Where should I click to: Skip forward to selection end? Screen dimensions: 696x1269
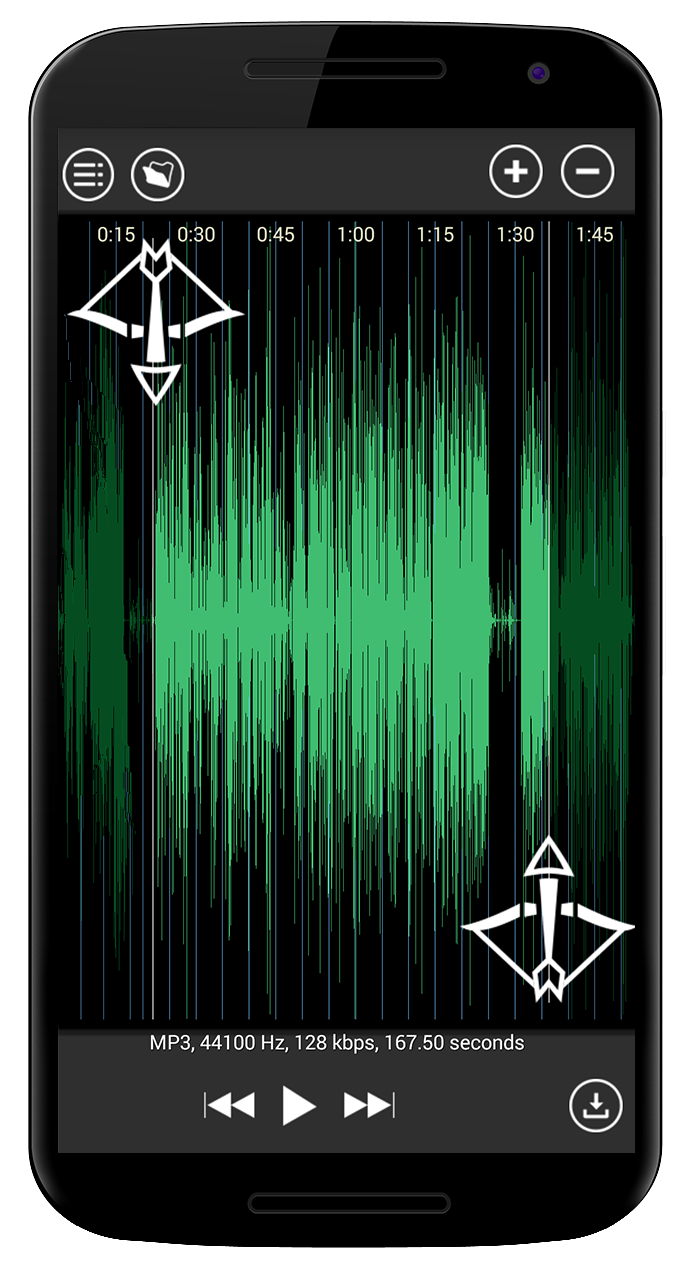coord(369,1105)
